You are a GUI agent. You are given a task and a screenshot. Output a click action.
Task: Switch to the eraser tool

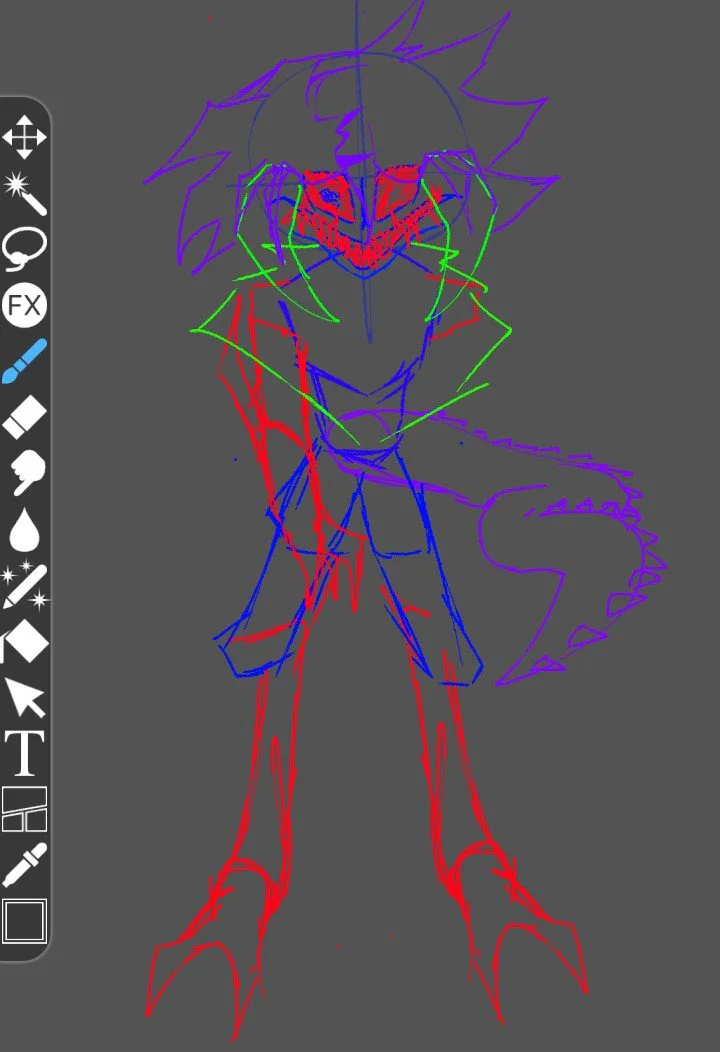click(x=25, y=417)
